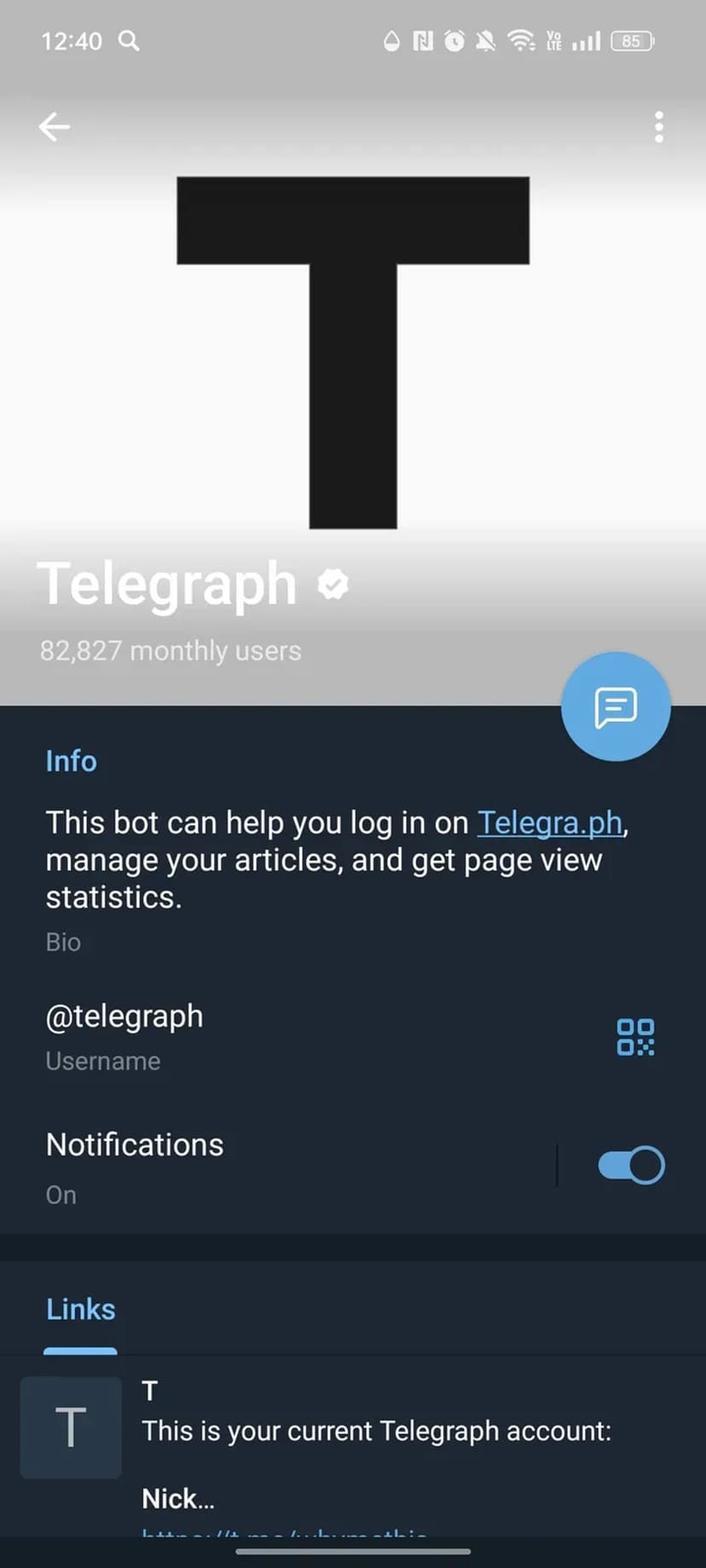The image size is (706, 1568).
Task: Show QR code for @telegraph username
Action: [635, 1037]
